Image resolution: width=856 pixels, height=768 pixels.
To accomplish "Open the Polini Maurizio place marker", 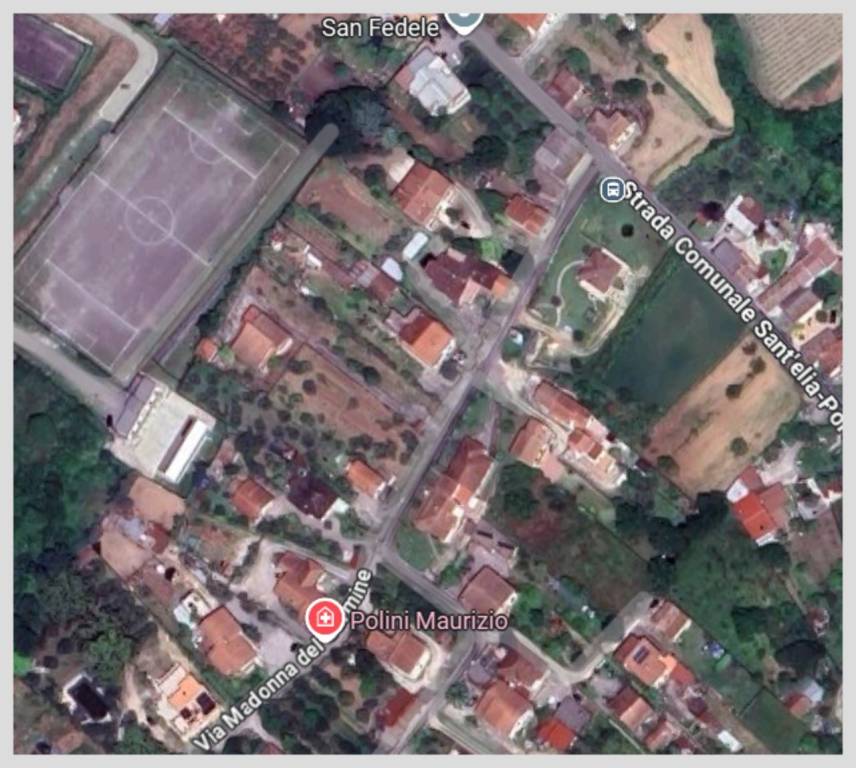I will click(x=323, y=618).
